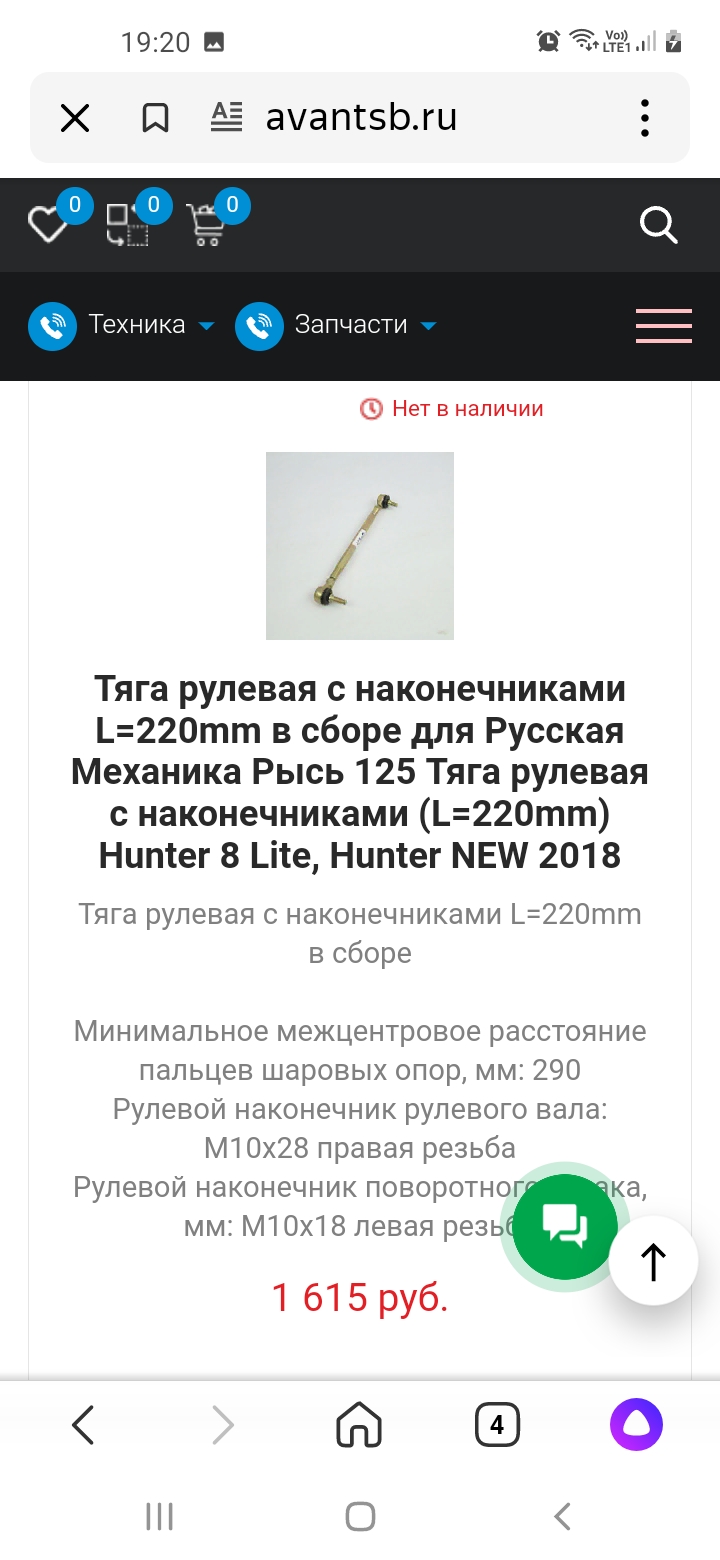Open the favorites heart list
Viewport: 720px width, 1560px height.
48,225
